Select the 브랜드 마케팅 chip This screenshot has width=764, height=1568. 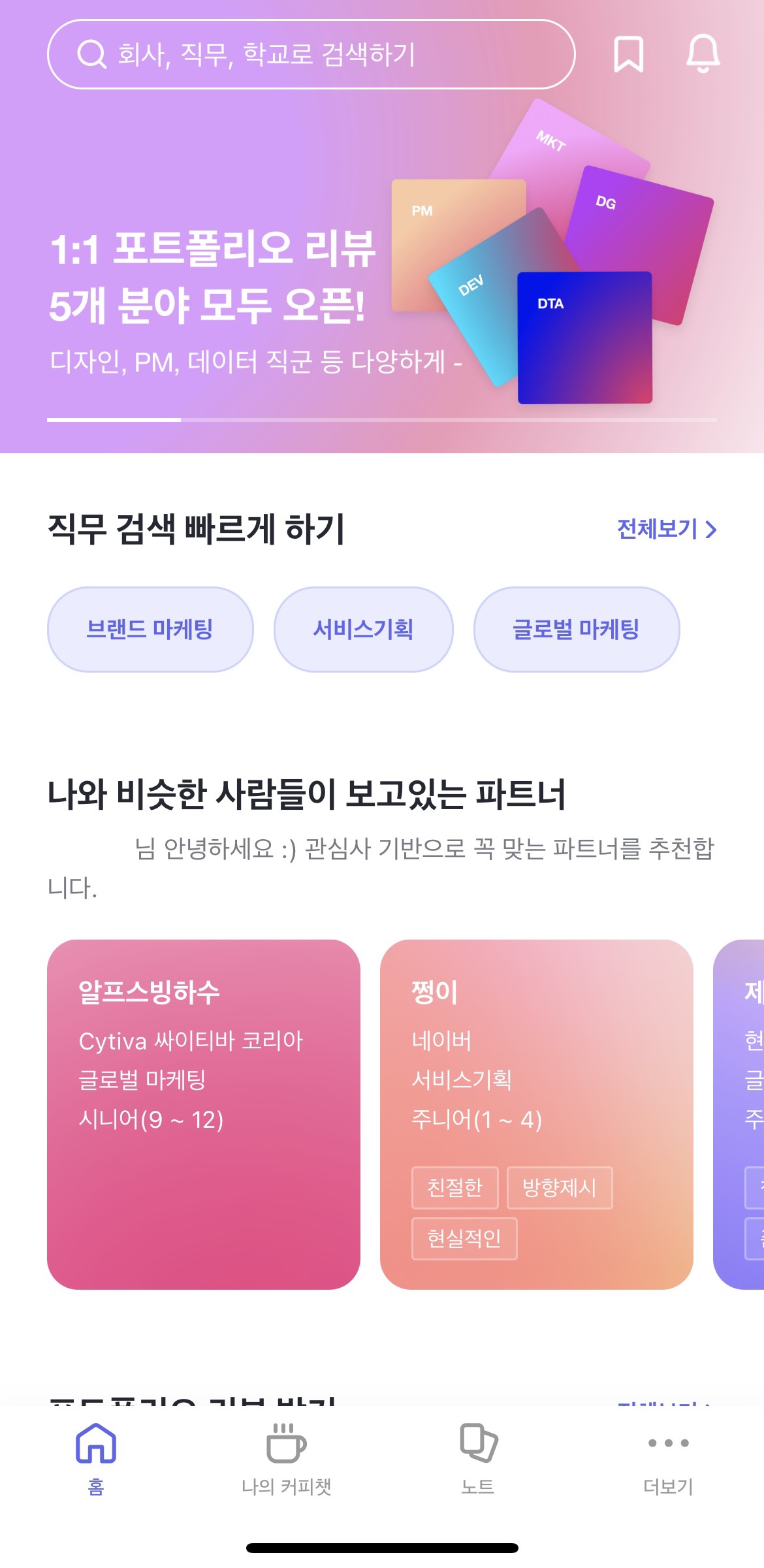coord(150,629)
